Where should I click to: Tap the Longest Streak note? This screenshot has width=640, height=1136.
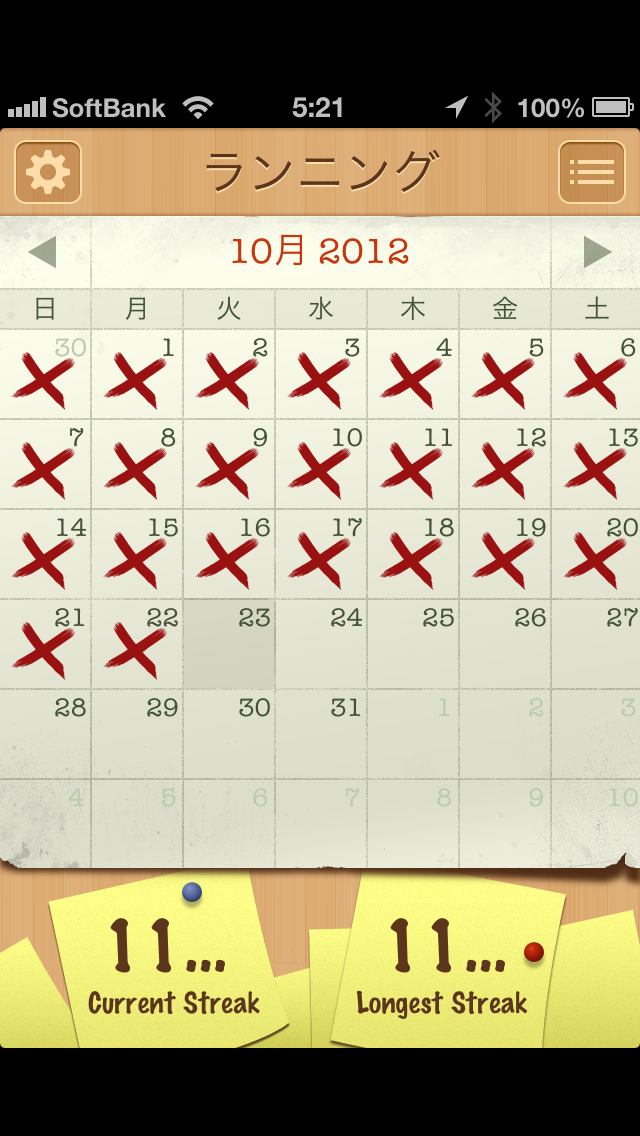click(x=448, y=960)
